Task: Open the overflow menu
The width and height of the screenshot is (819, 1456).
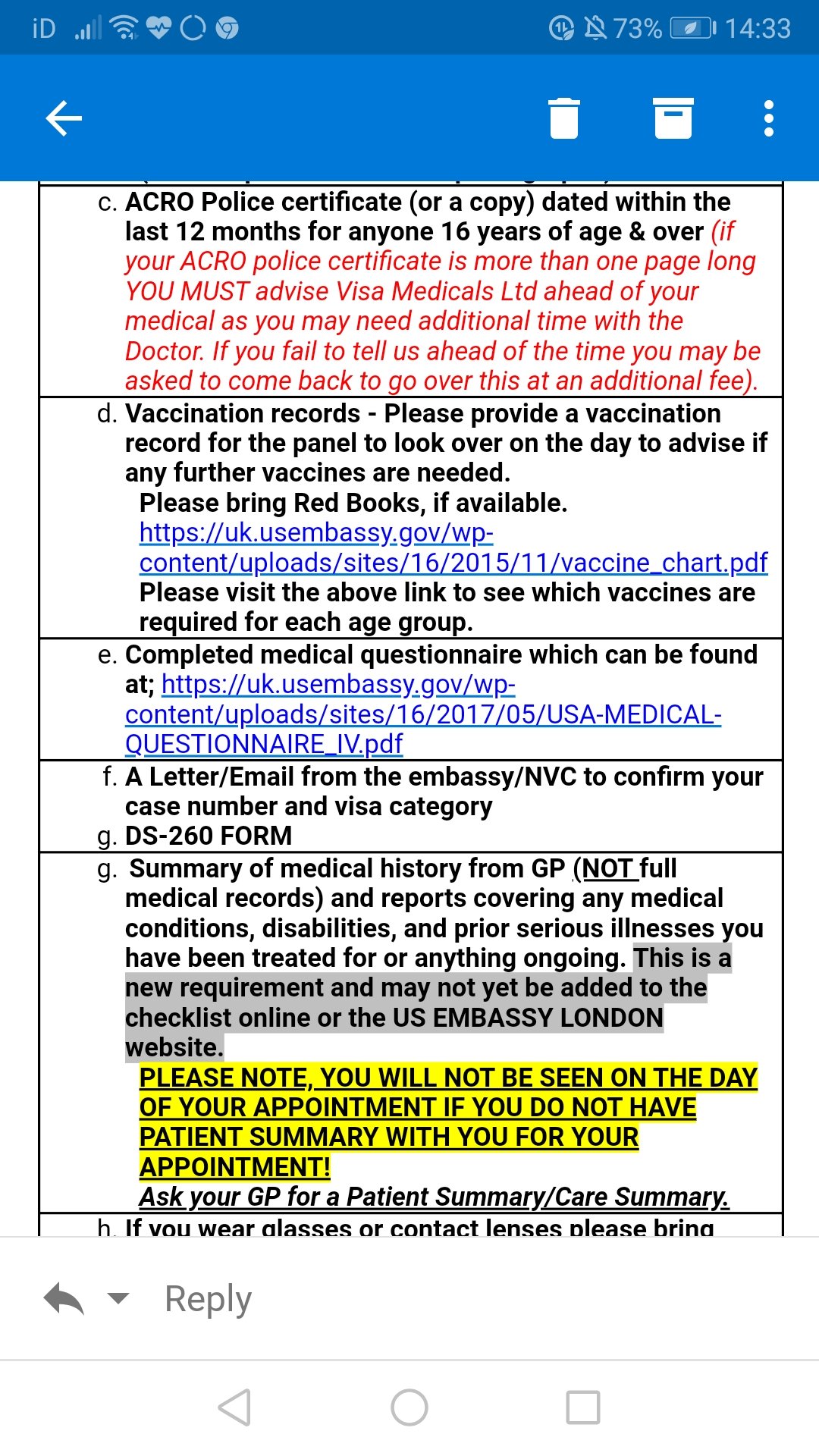Action: (x=769, y=118)
